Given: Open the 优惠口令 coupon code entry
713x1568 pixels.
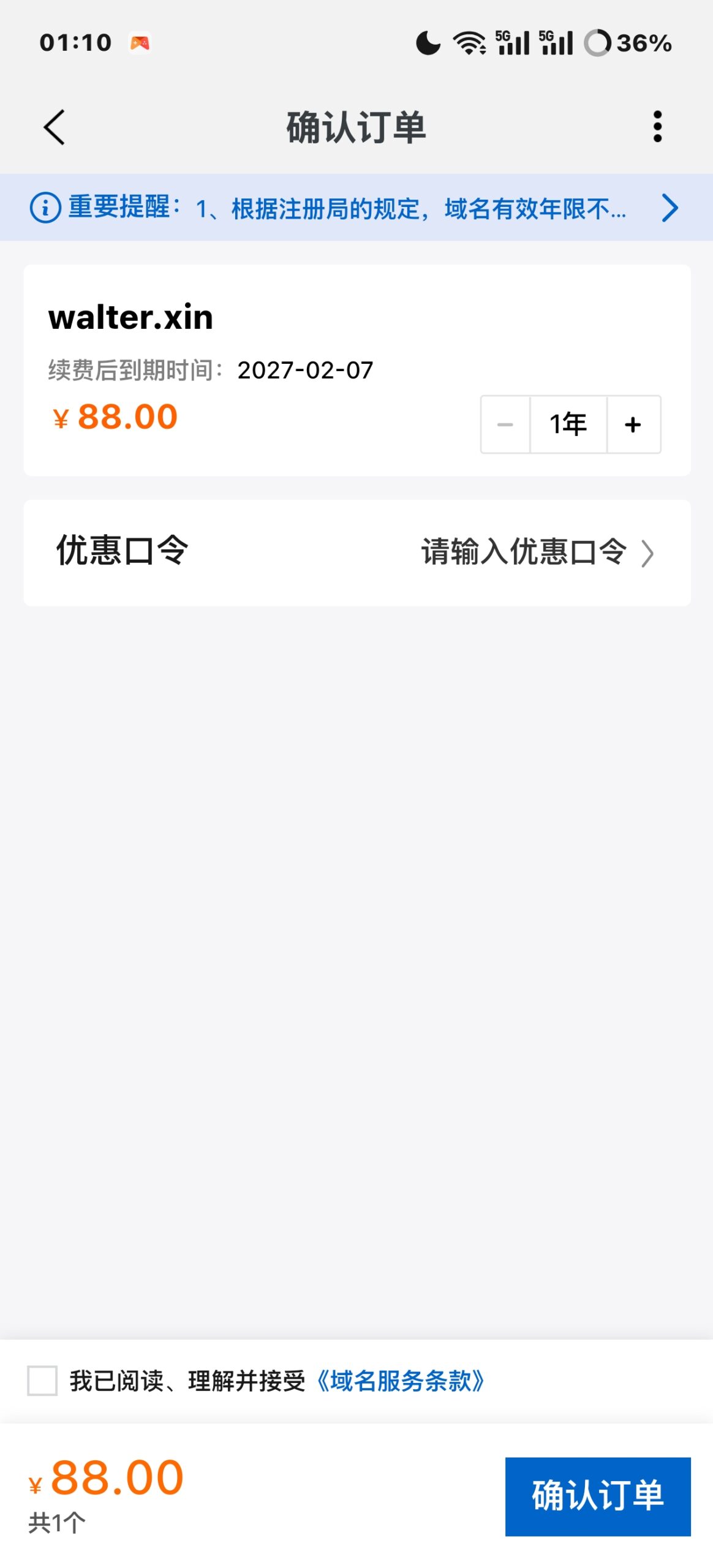Looking at the screenshot, I should click(x=357, y=552).
